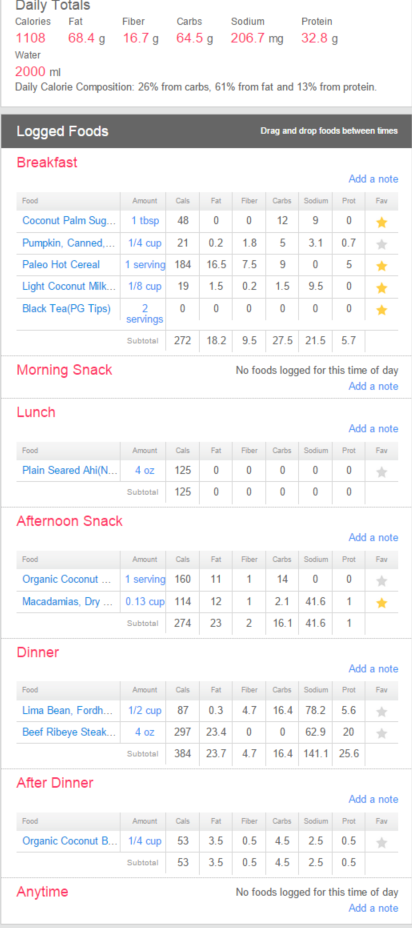Add a note to Anytime
Image resolution: width=412 pixels, height=928 pixels.
point(374,908)
